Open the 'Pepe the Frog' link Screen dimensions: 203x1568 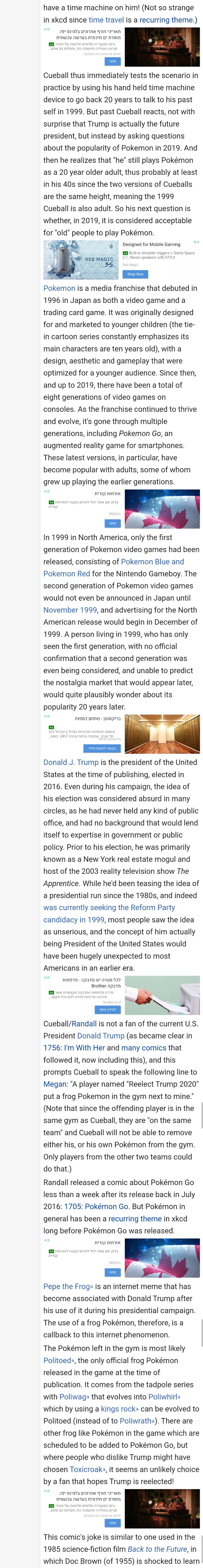click(67, 1286)
